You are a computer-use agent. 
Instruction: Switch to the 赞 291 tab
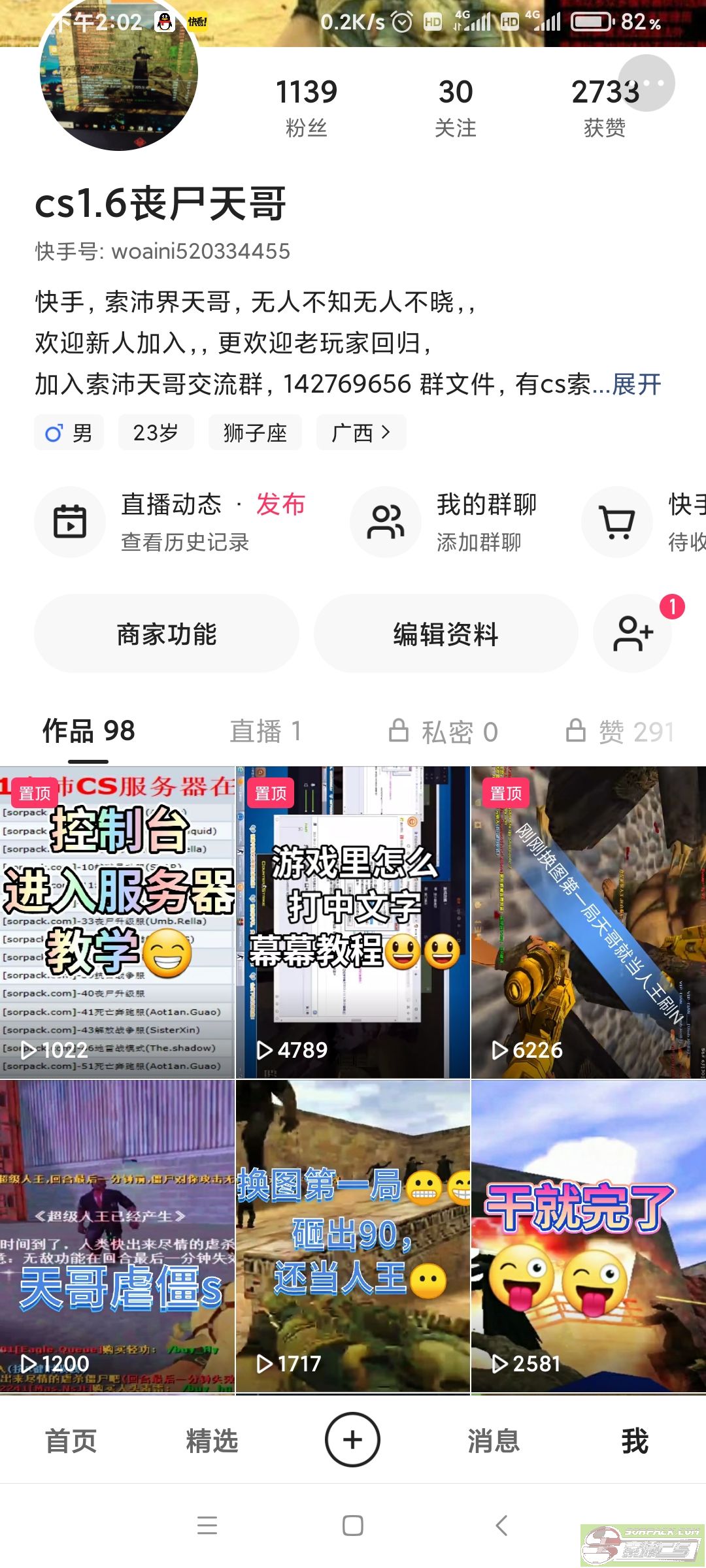(x=620, y=732)
